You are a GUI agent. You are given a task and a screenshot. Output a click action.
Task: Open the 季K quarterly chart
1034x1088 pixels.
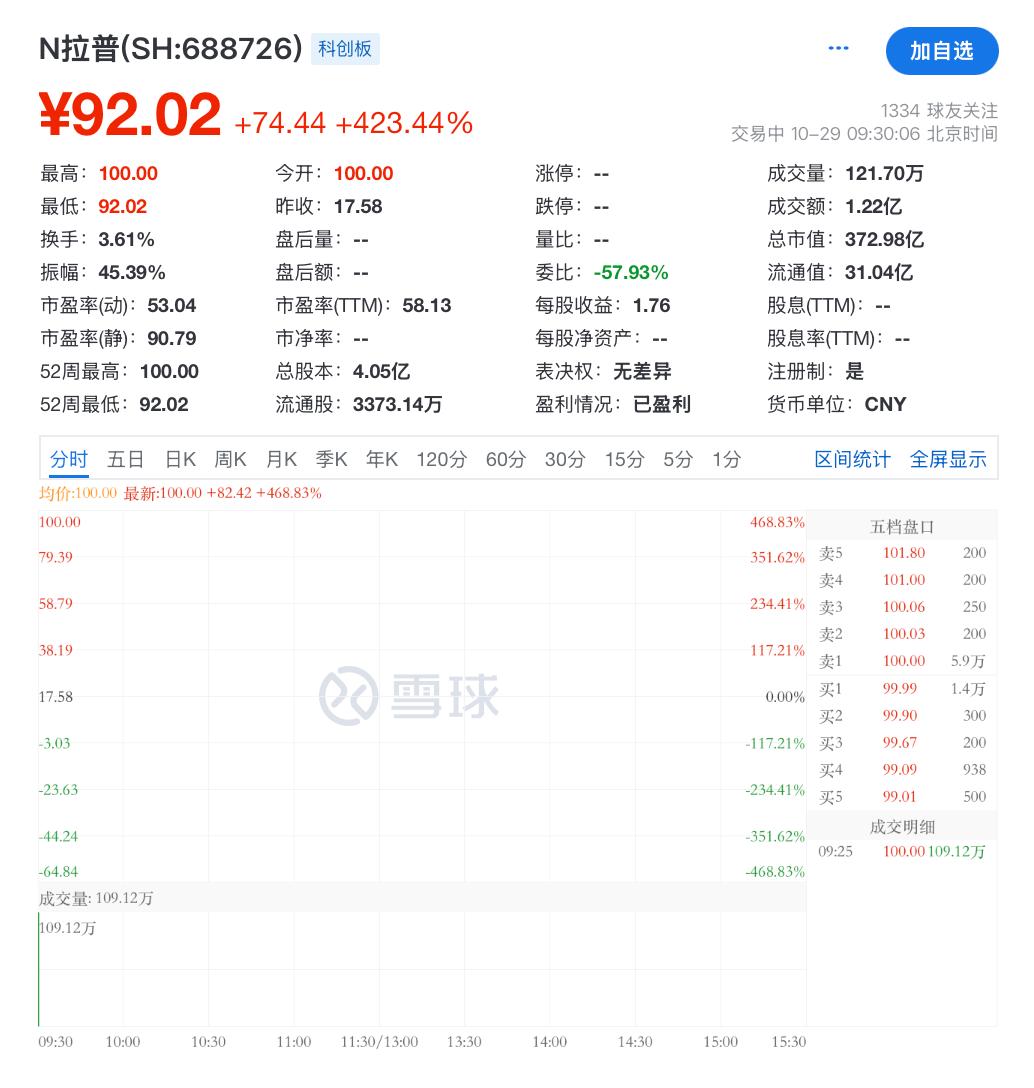coord(332,459)
